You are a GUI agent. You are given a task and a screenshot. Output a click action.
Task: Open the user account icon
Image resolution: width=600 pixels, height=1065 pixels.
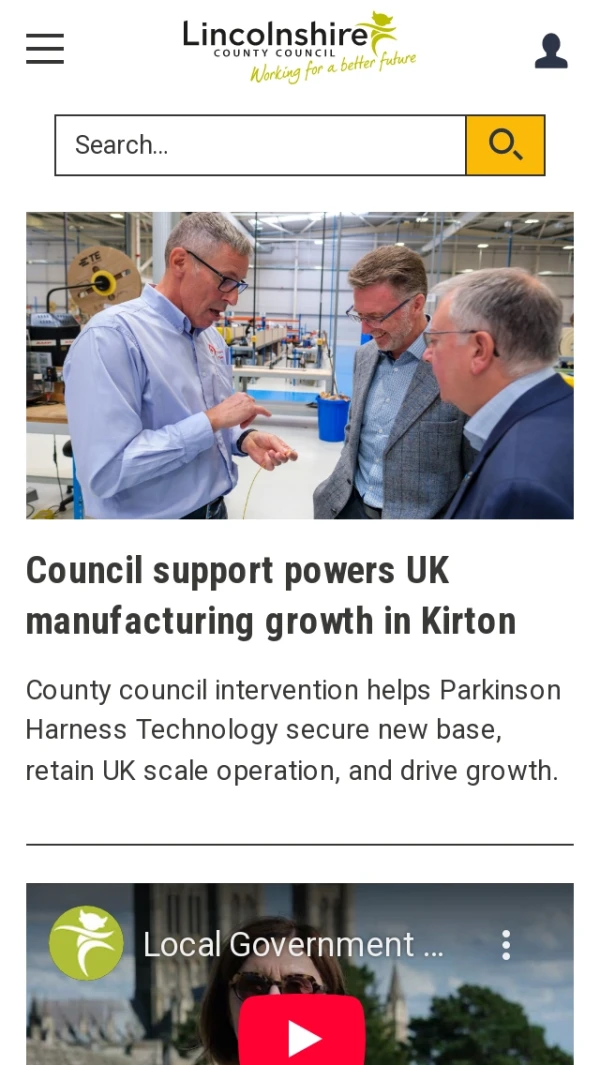coord(551,51)
